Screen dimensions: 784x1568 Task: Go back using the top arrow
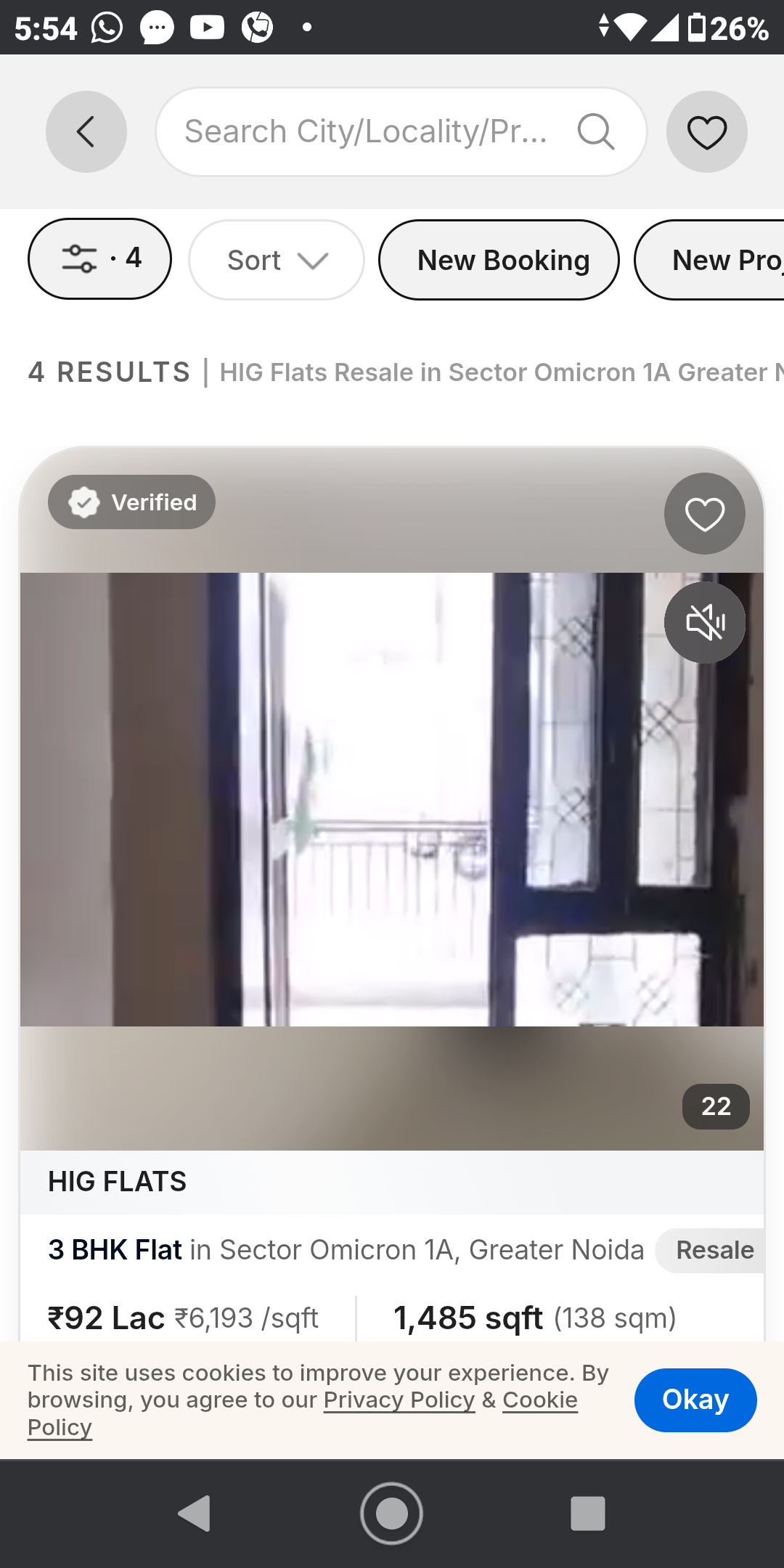point(86,132)
